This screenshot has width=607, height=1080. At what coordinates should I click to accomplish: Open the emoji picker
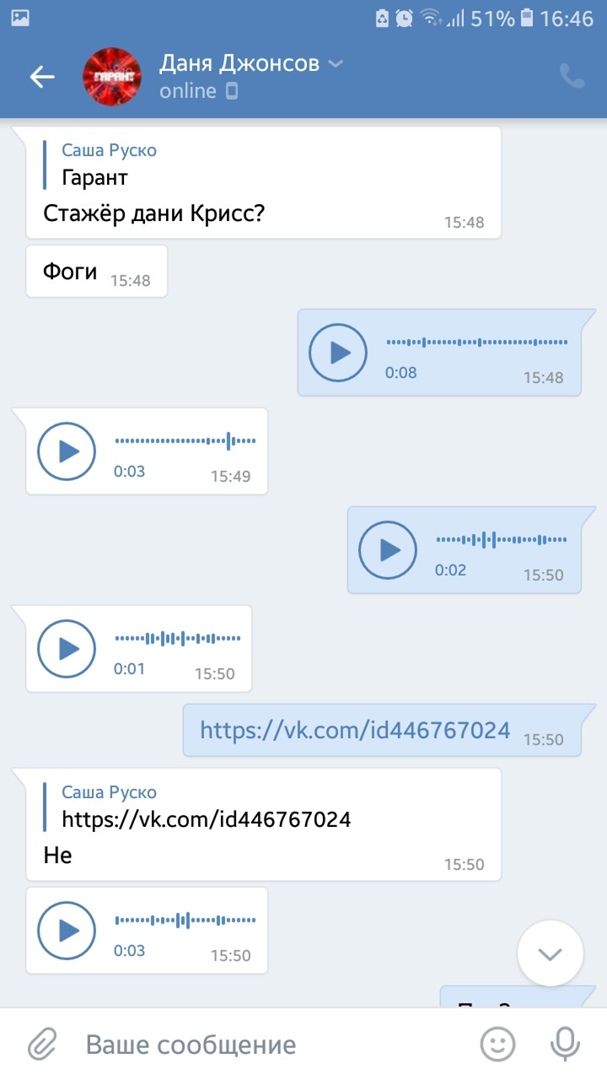(x=497, y=1045)
